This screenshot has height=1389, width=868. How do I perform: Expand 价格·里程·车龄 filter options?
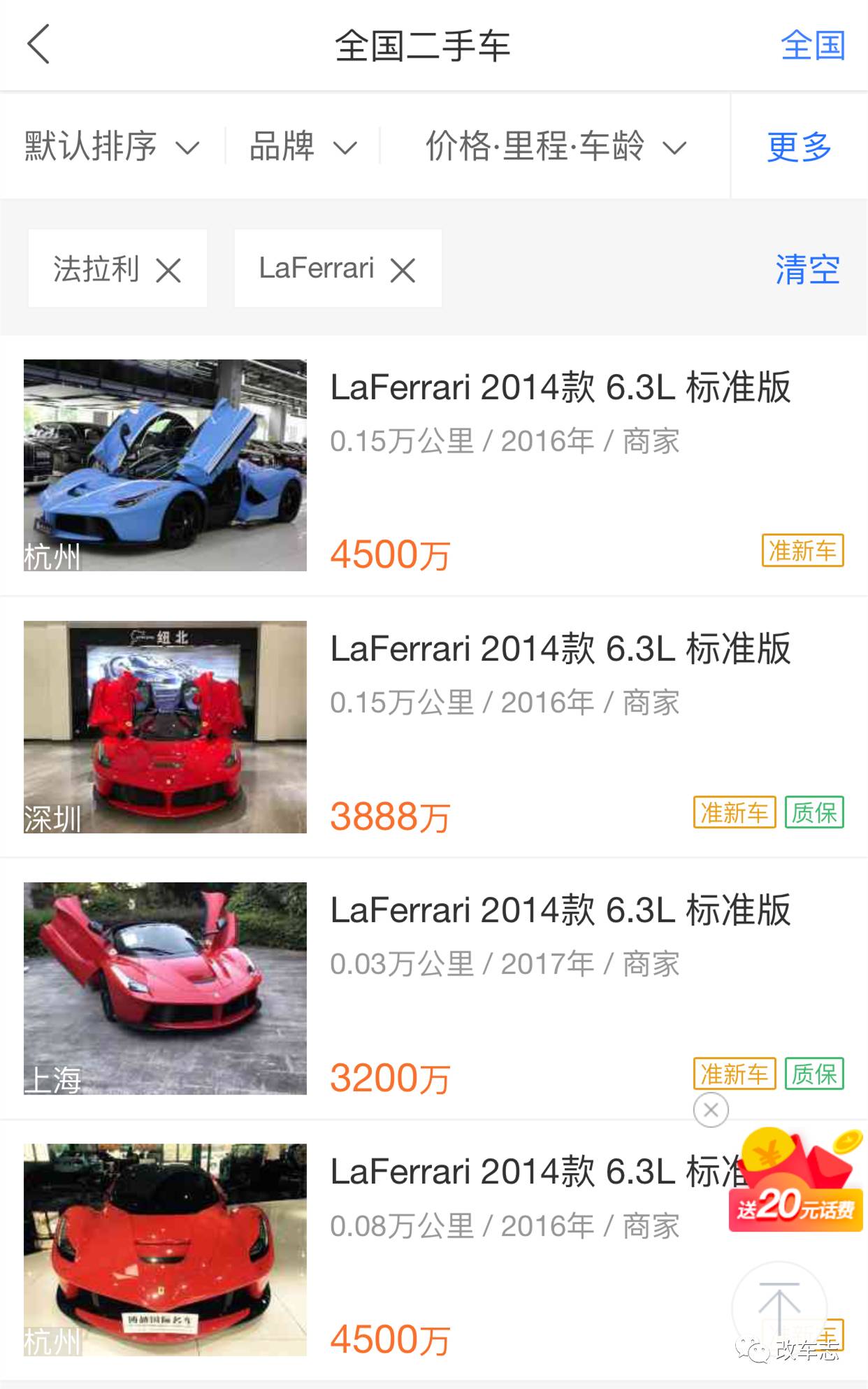pyautogui.click(x=556, y=147)
